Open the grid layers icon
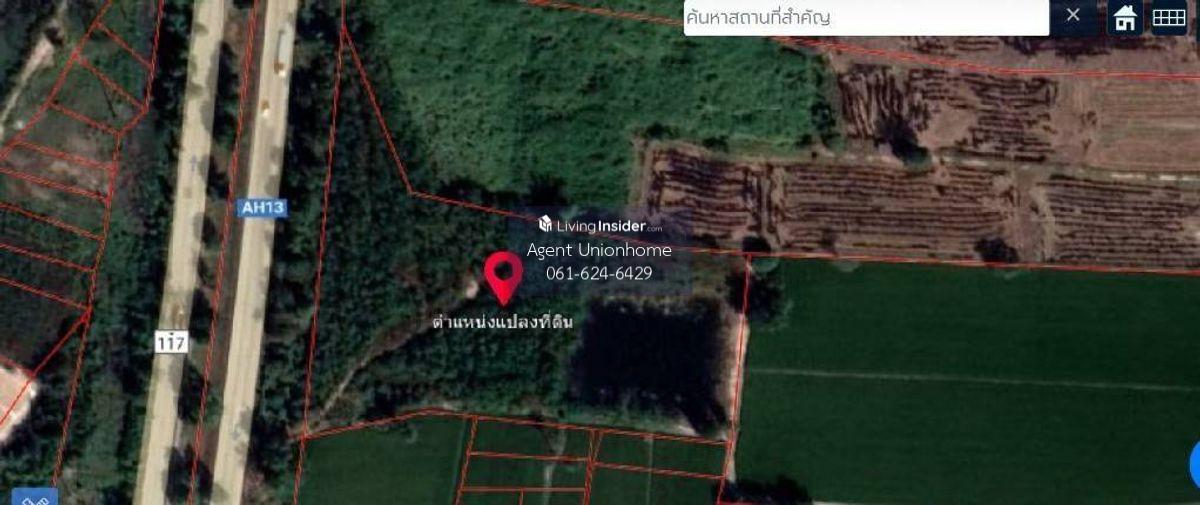 (1168, 17)
